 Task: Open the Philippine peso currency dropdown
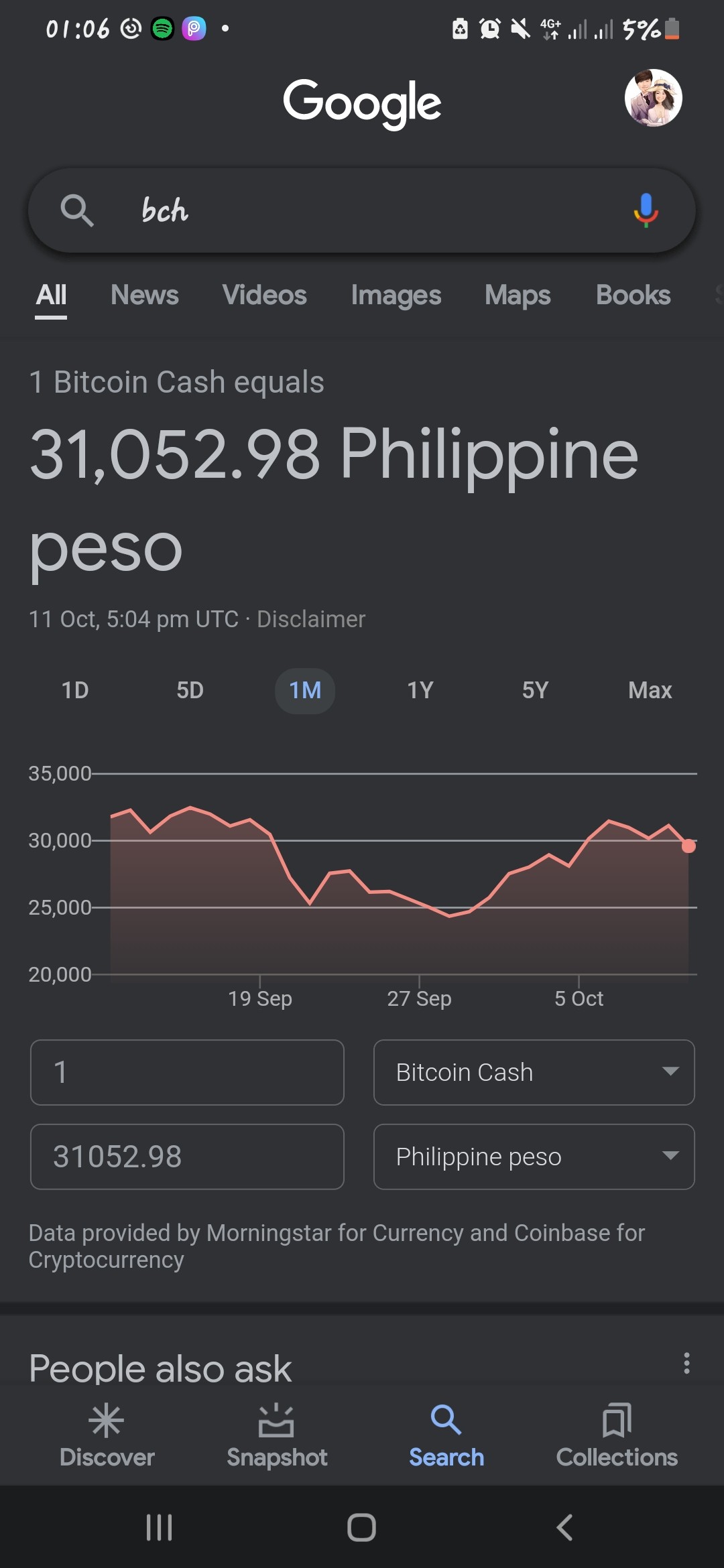tap(534, 1157)
